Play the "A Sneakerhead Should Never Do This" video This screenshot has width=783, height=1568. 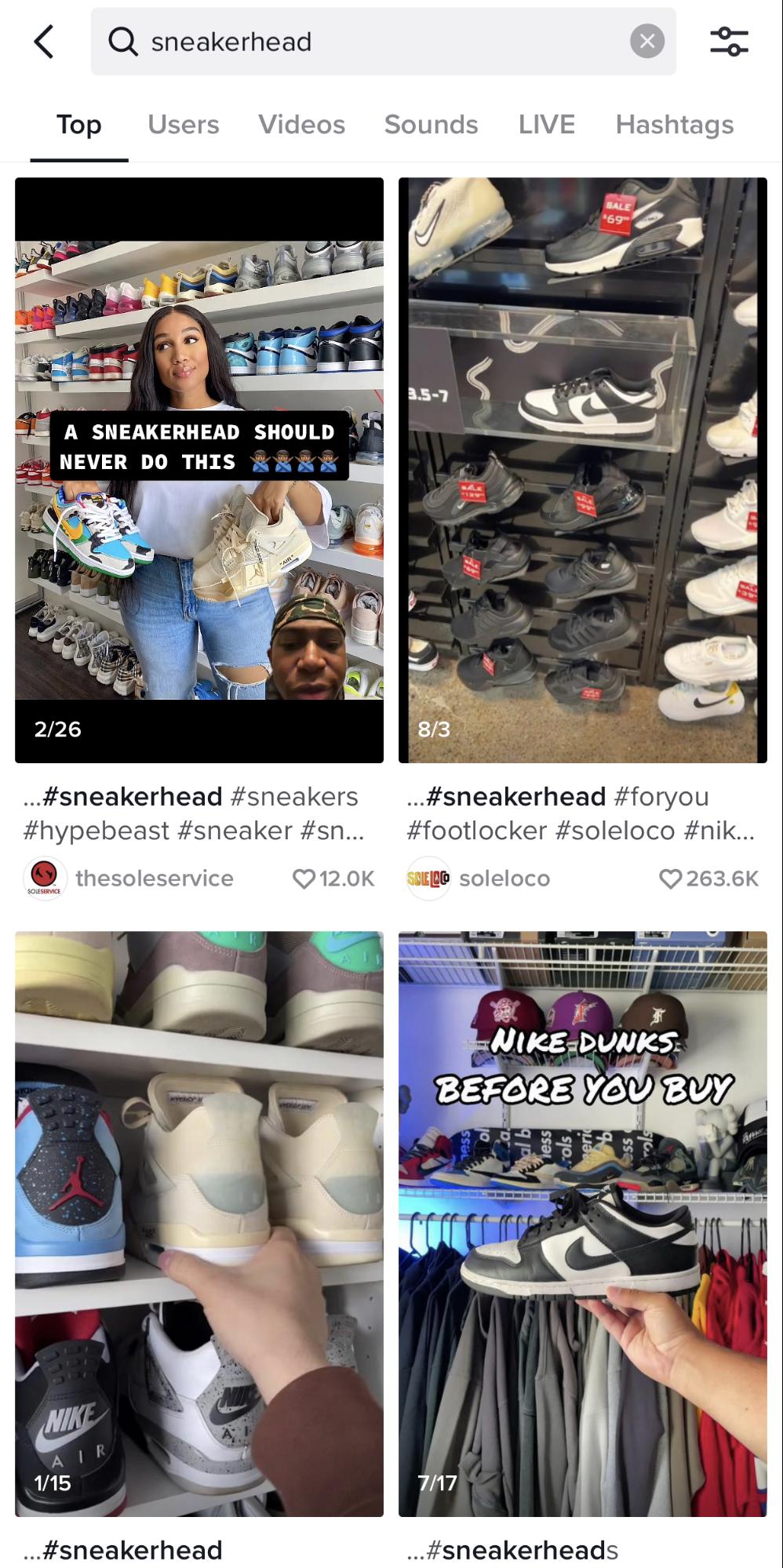199,470
